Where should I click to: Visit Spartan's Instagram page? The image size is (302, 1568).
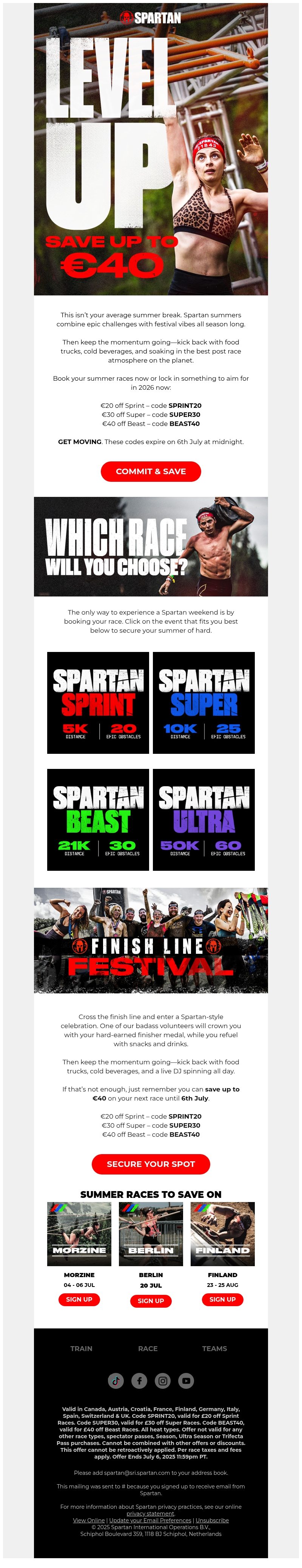(163, 1380)
